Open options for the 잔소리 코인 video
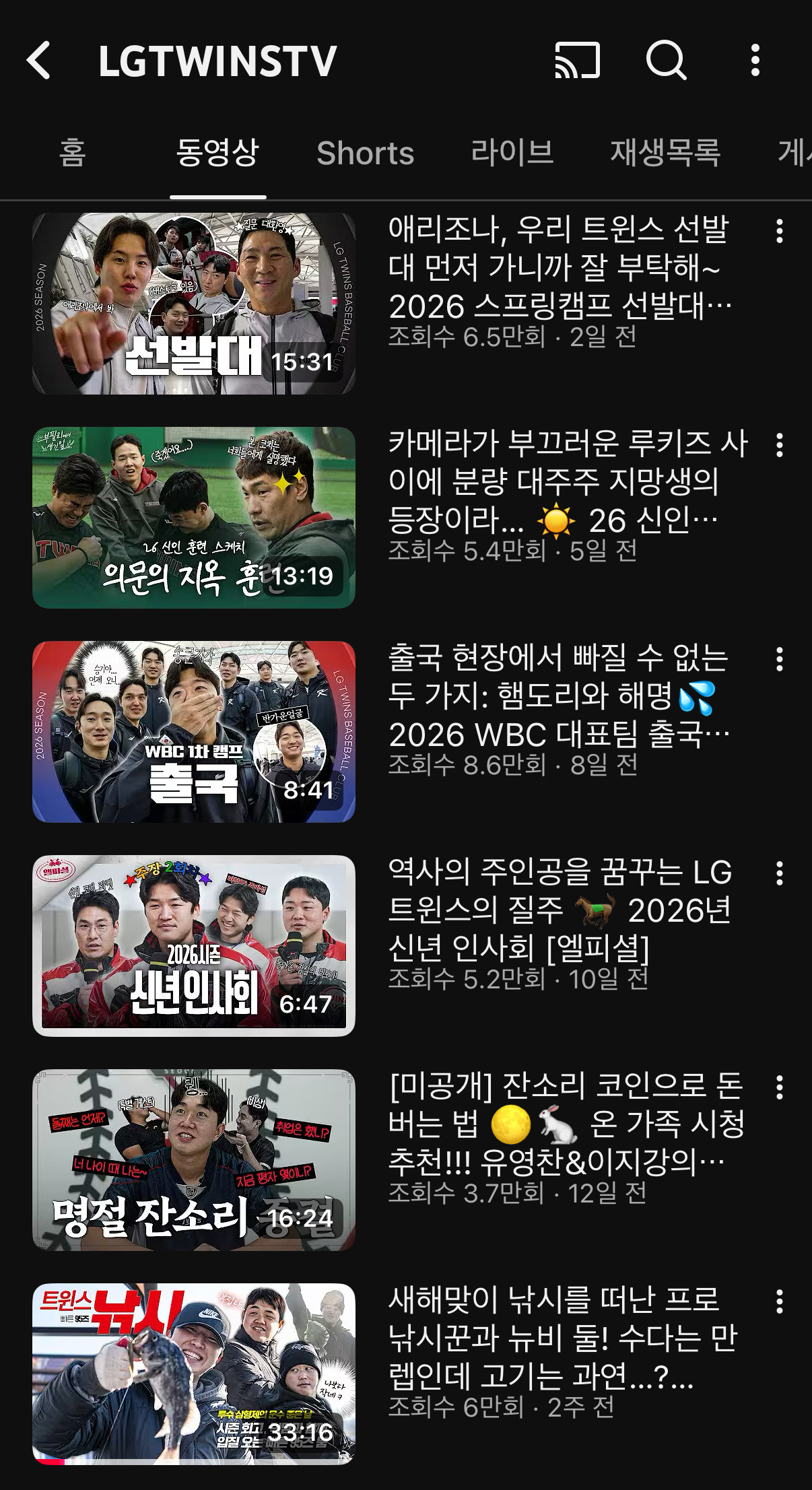Screen dimensions: 812x1490 tap(780, 1087)
